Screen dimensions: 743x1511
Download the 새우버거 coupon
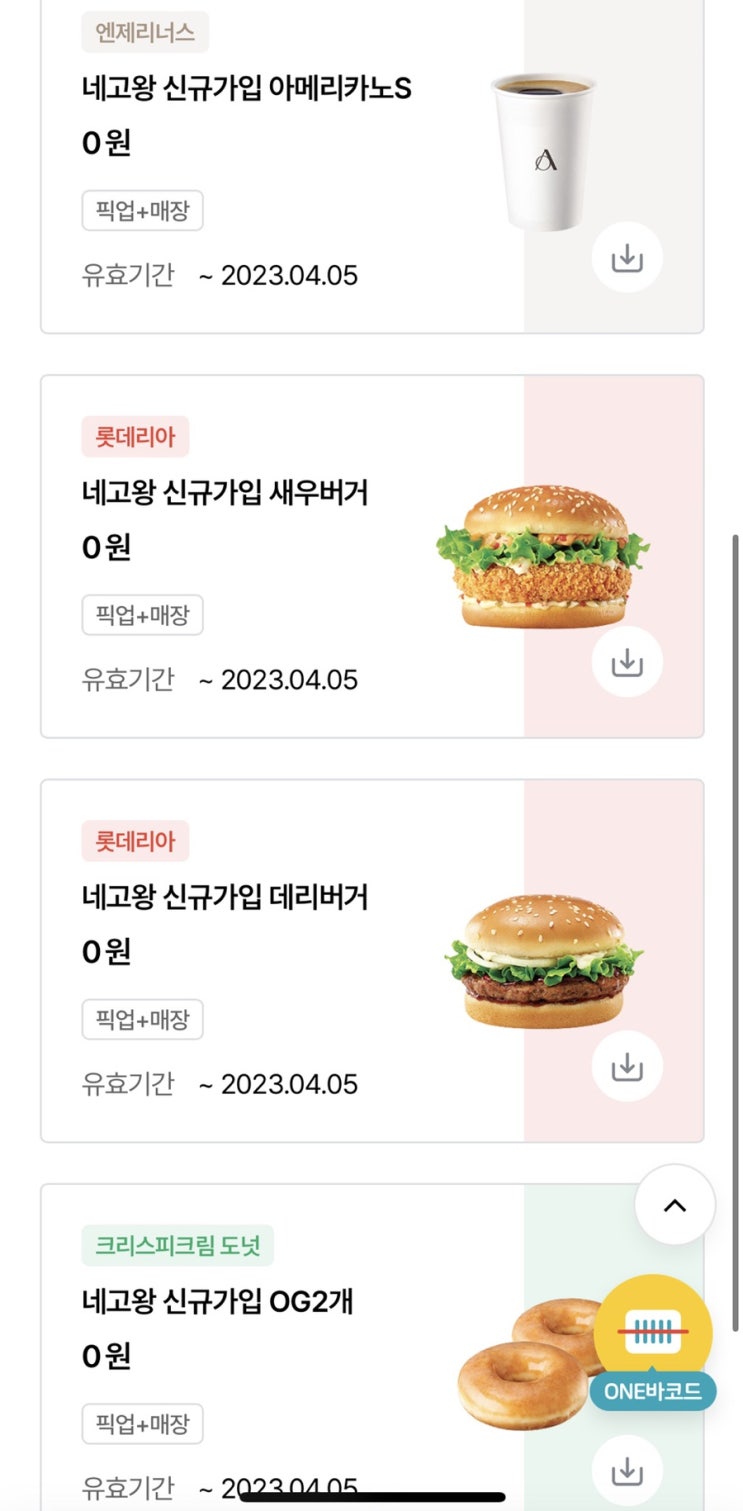[x=627, y=663]
